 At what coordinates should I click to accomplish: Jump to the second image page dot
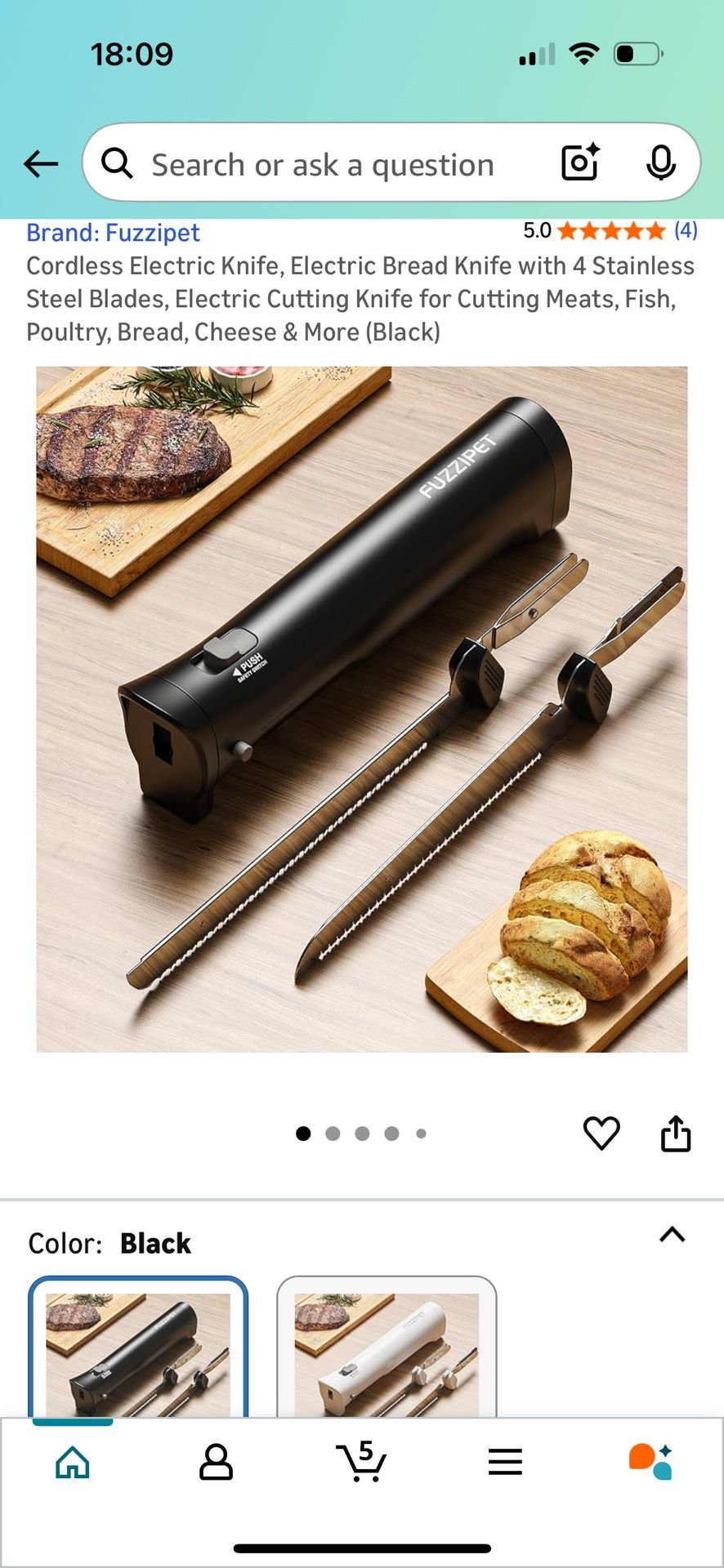pyautogui.click(x=333, y=1134)
